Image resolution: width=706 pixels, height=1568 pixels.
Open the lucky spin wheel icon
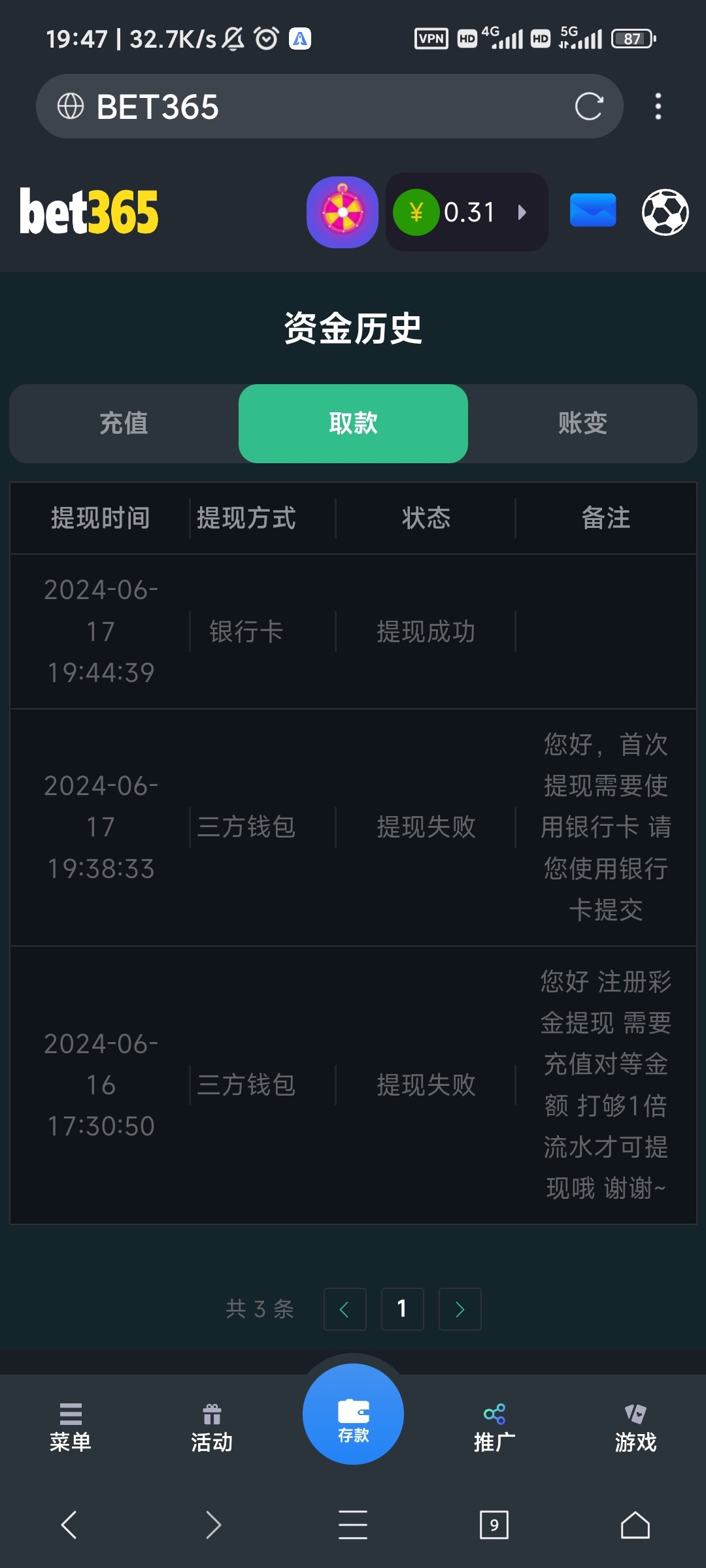[343, 212]
